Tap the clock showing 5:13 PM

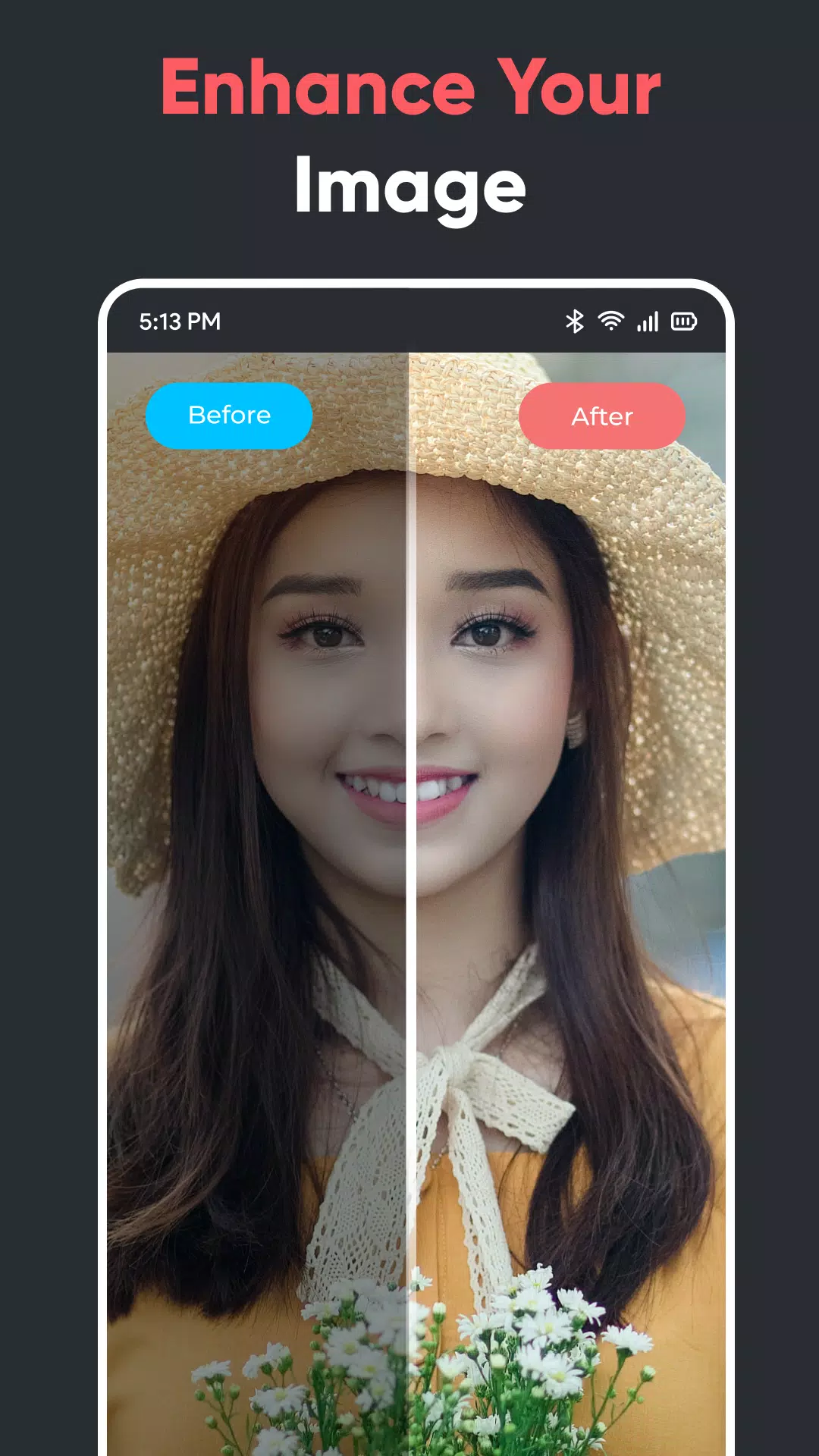(179, 322)
